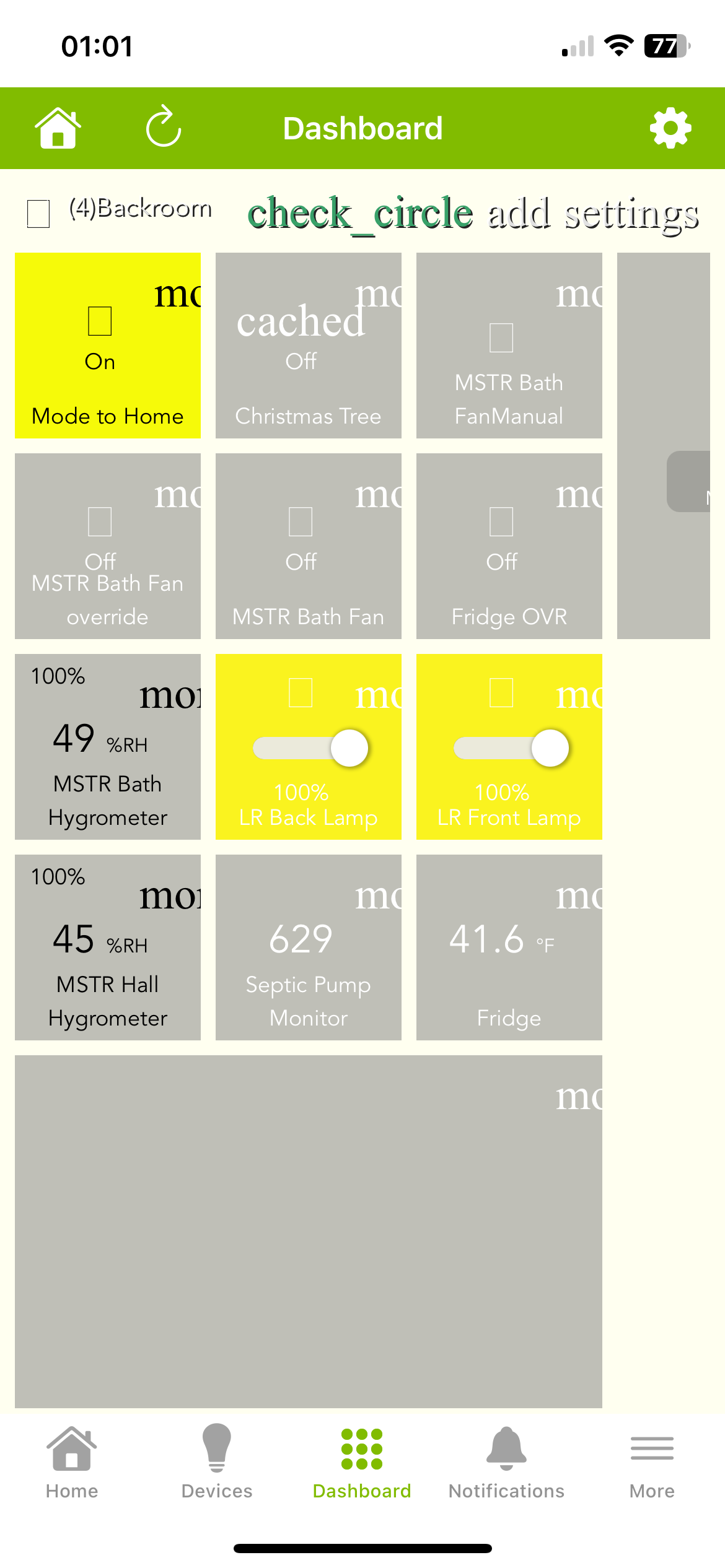
Task: Adjust the LR Back Lamp dimmer slider
Action: coord(310,748)
